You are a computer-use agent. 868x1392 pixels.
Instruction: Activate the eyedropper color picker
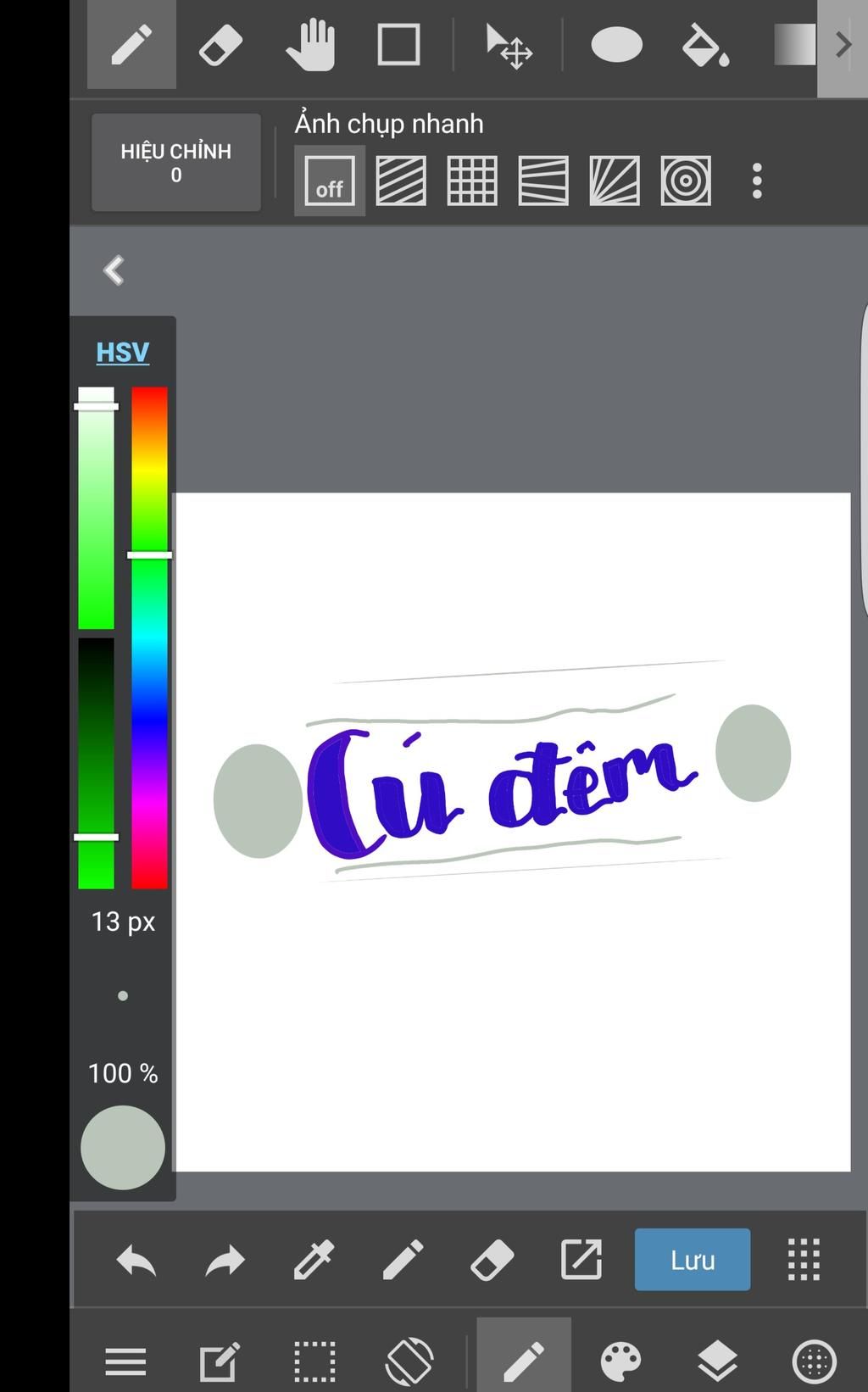pos(314,1260)
